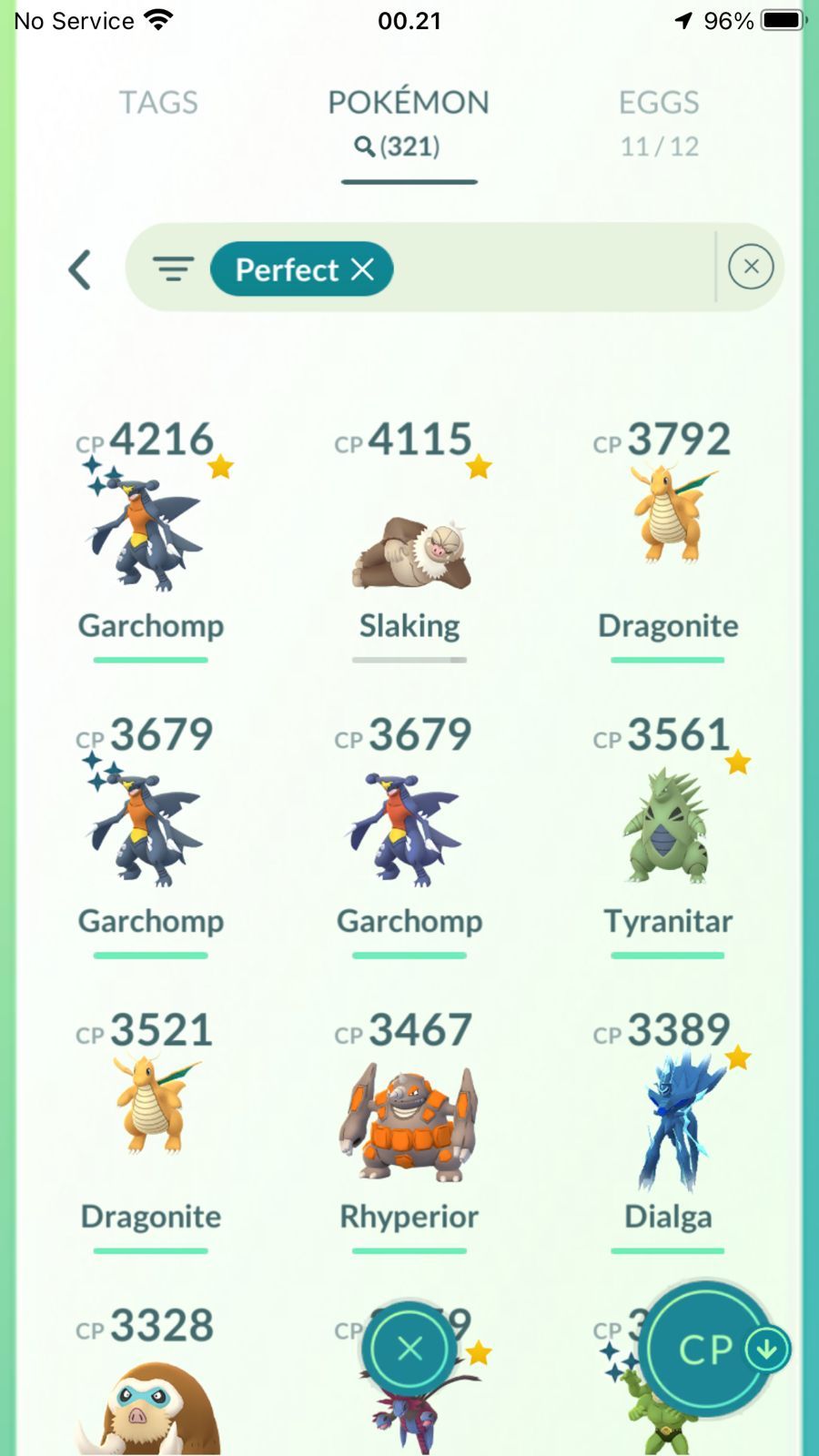Switch to the Tags tab
This screenshot has height=1456, width=819.
(x=158, y=103)
